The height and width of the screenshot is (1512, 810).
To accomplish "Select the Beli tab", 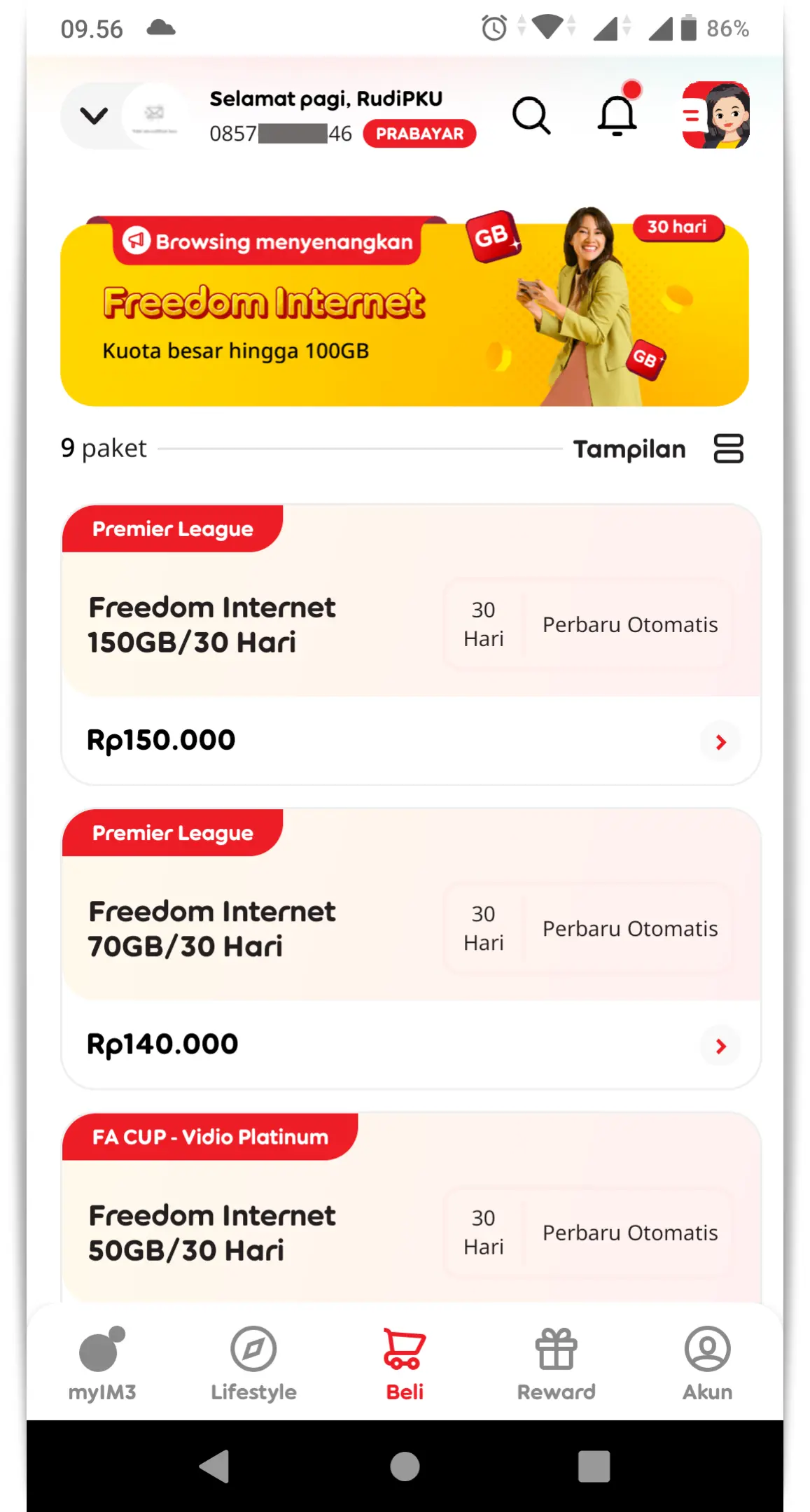I will pos(405,1362).
